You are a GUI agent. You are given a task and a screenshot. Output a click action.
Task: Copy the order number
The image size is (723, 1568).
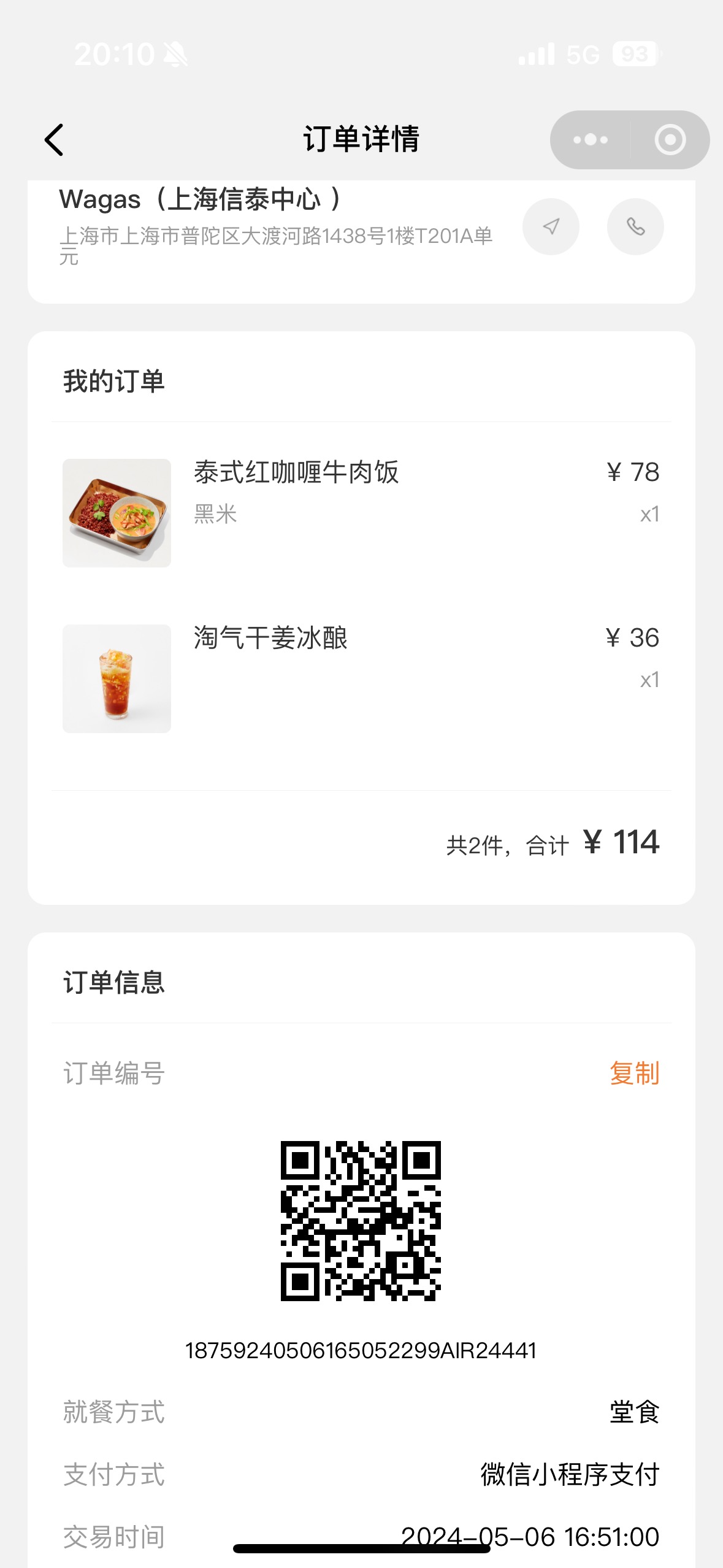[x=634, y=1074]
